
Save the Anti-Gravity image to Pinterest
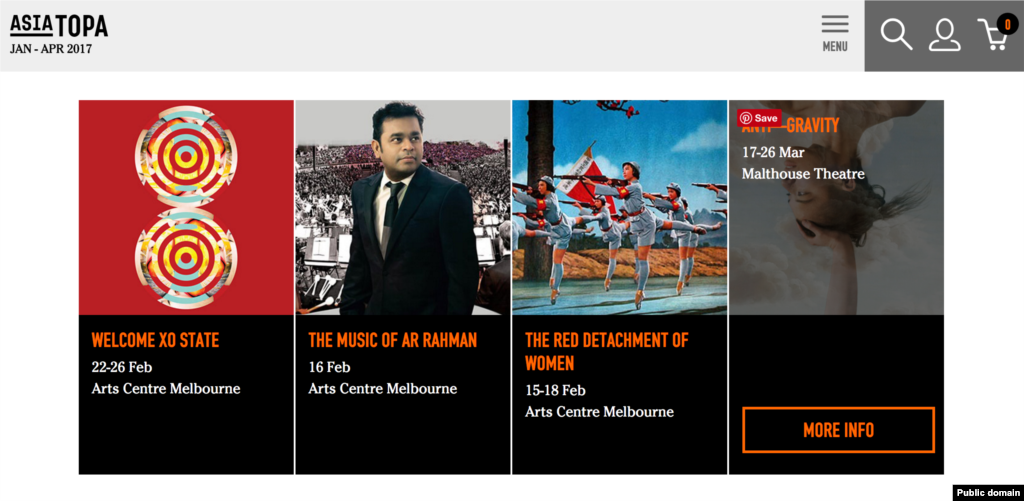point(759,118)
